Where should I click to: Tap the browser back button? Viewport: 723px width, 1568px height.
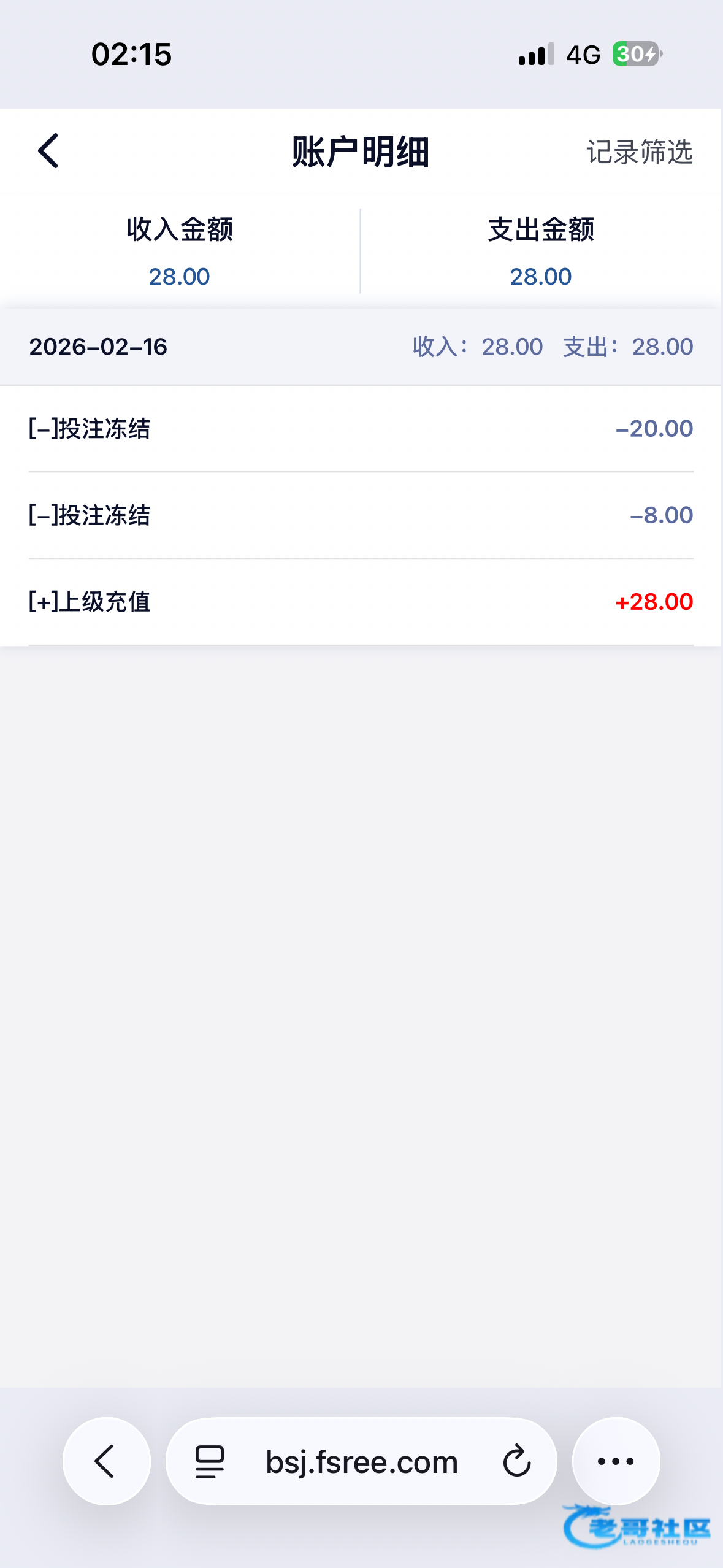coord(106,1461)
